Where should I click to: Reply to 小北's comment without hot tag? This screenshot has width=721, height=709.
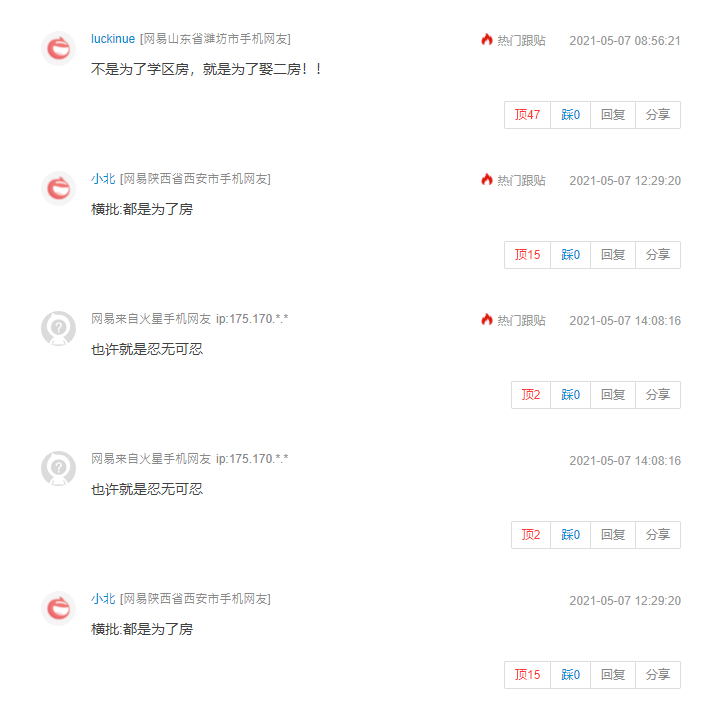tap(613, 675)
